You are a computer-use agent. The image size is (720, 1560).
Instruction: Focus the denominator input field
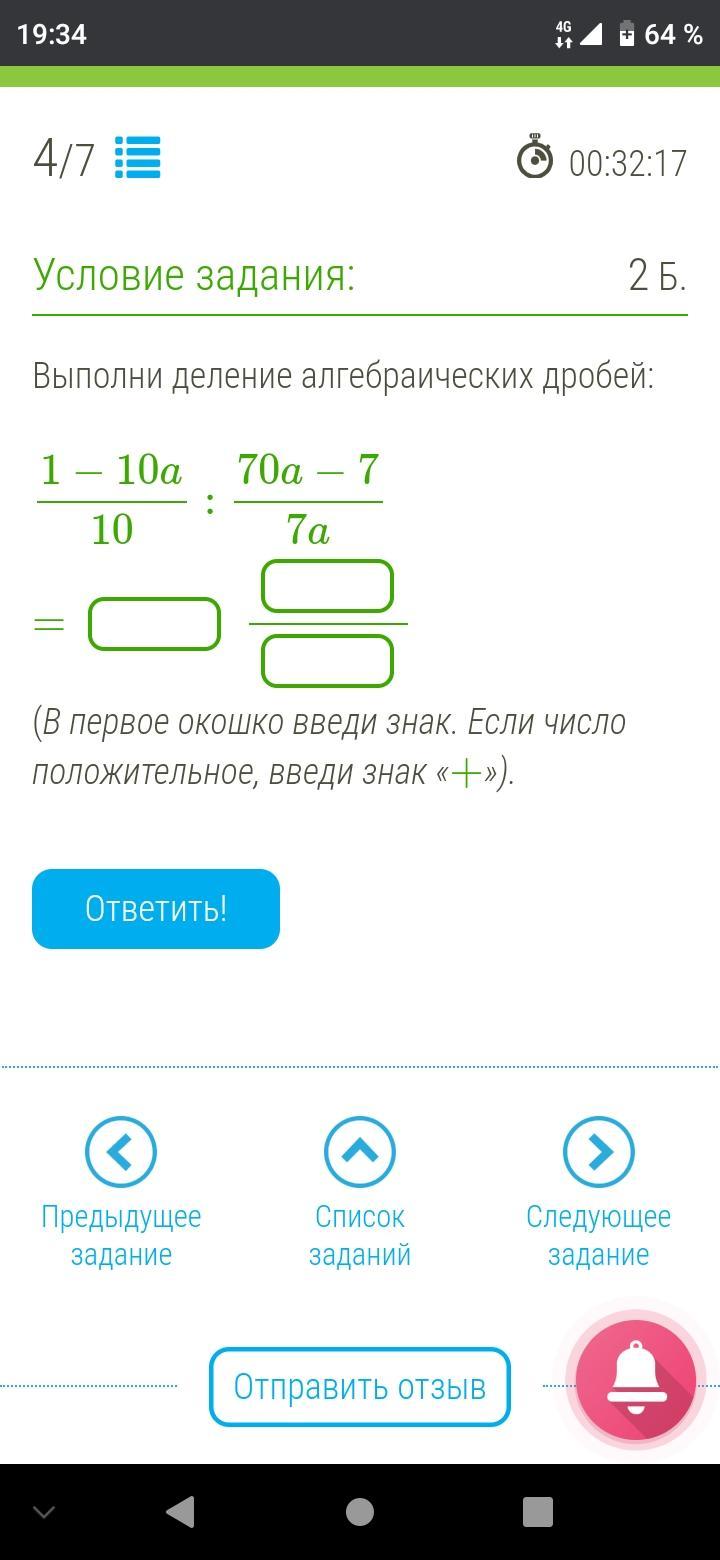327,661
